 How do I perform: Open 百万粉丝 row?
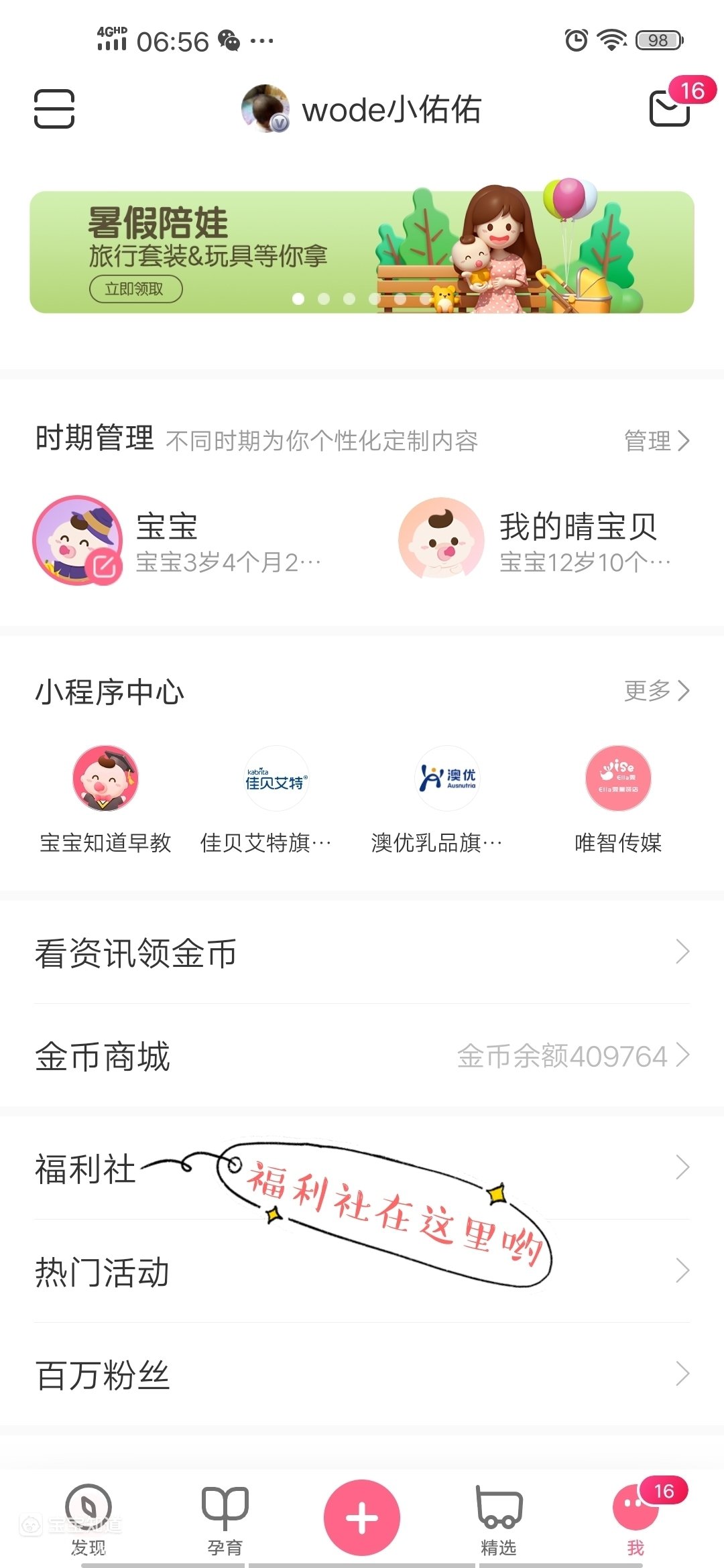tap(362, 1374)
